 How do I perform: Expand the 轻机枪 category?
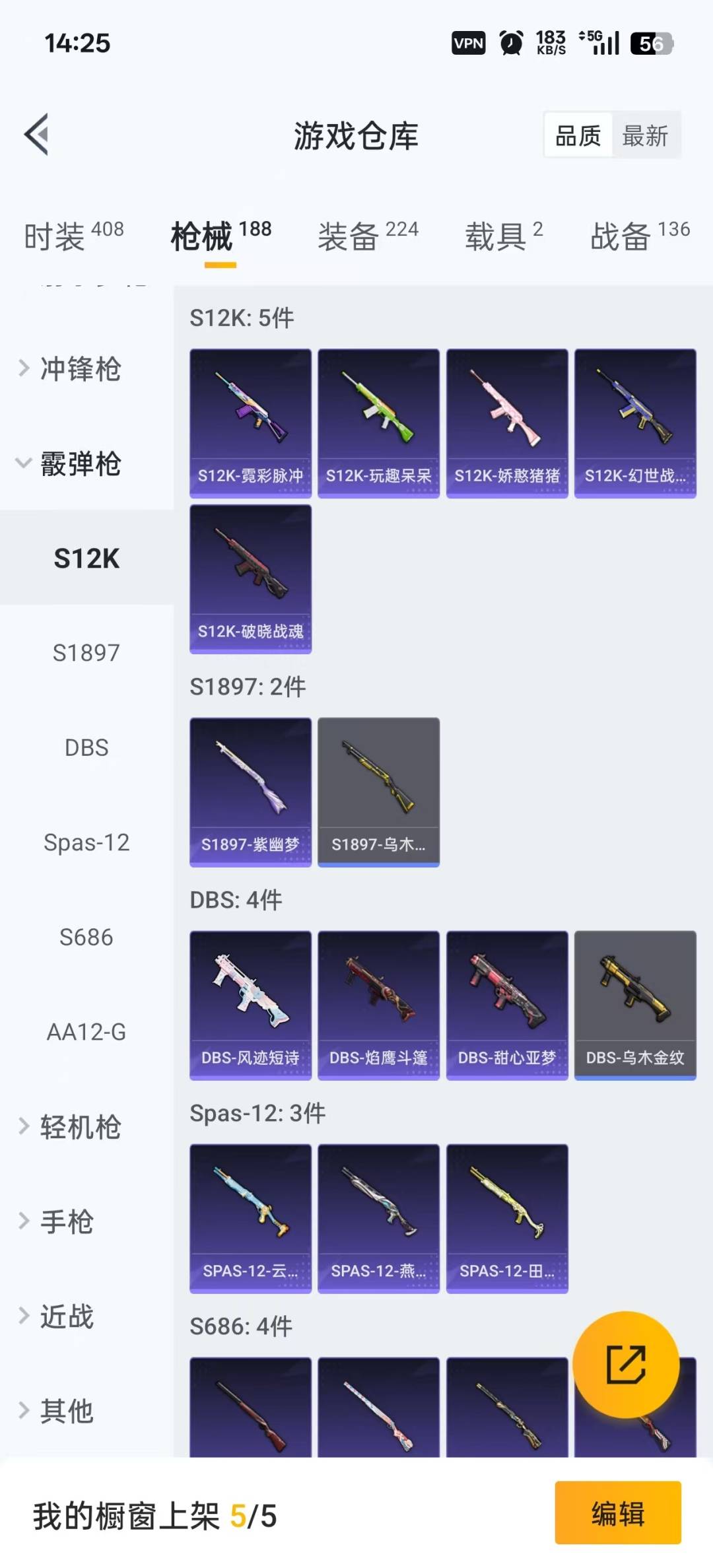click(x=79, y=1126)
